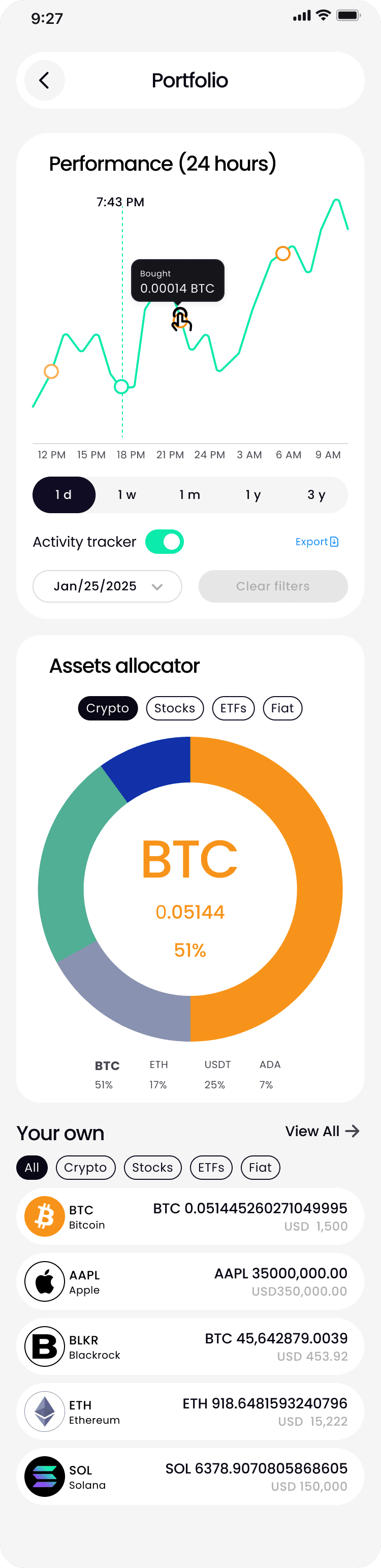
Task: Select the 3 y time range
Action: tap(316, 495)
